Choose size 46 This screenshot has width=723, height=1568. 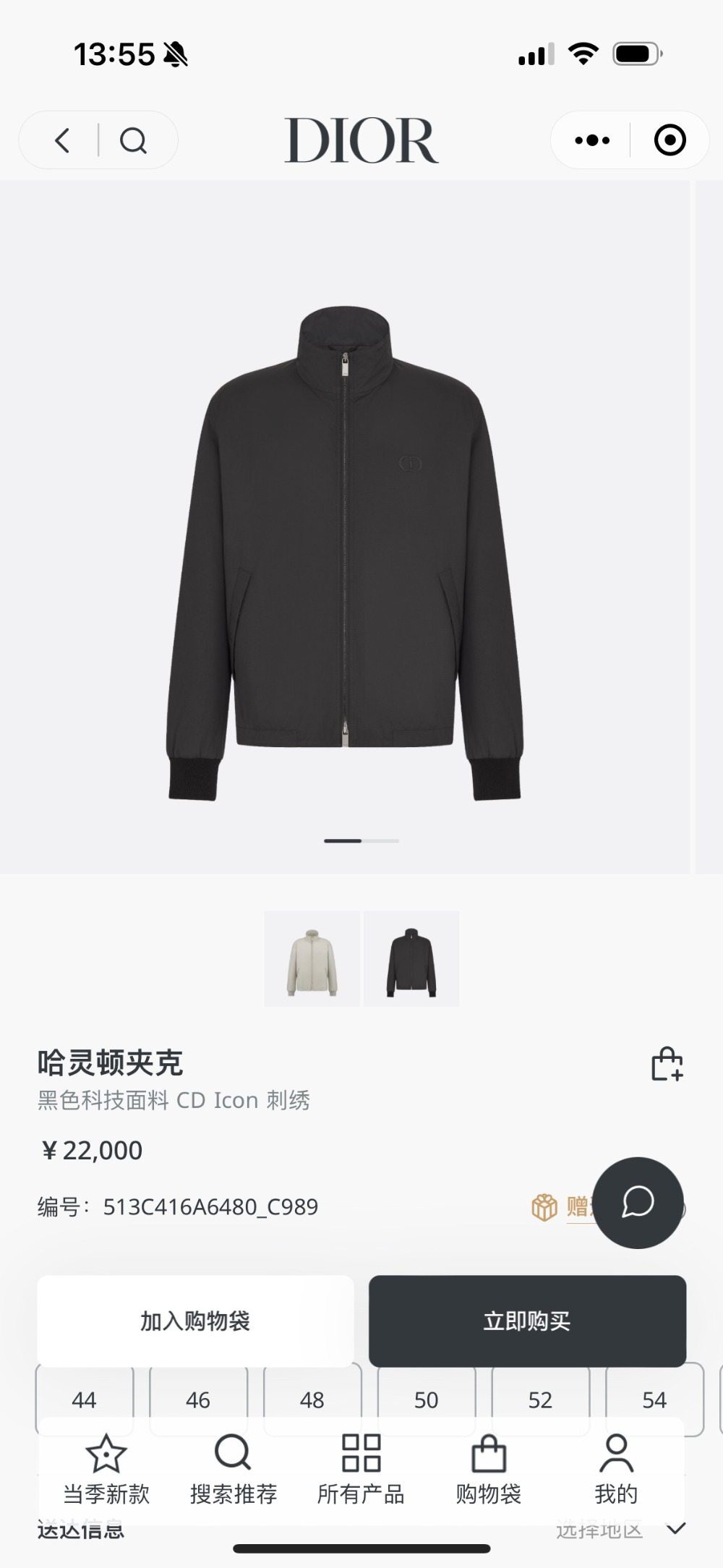point(198,1399)
